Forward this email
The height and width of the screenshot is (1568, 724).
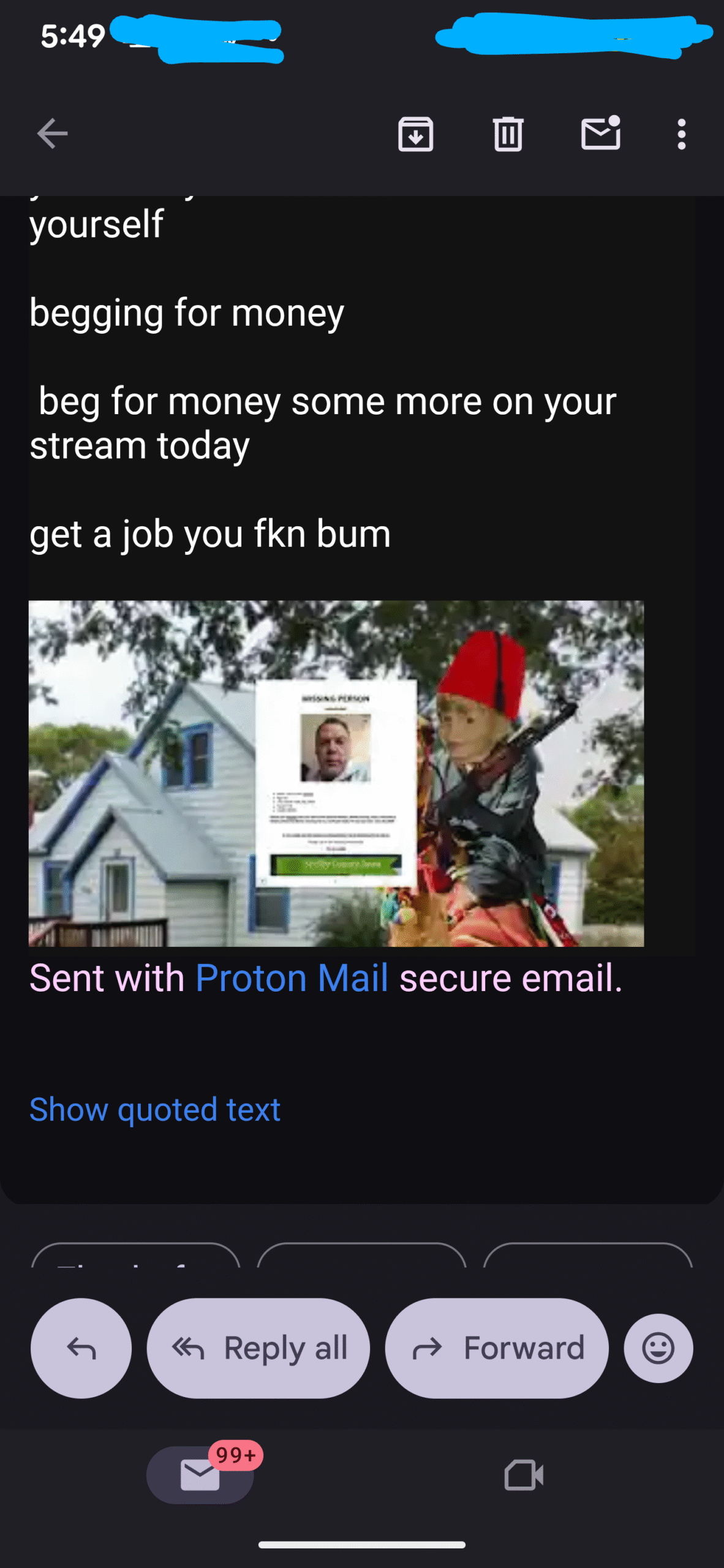[x=497, y=1348]
